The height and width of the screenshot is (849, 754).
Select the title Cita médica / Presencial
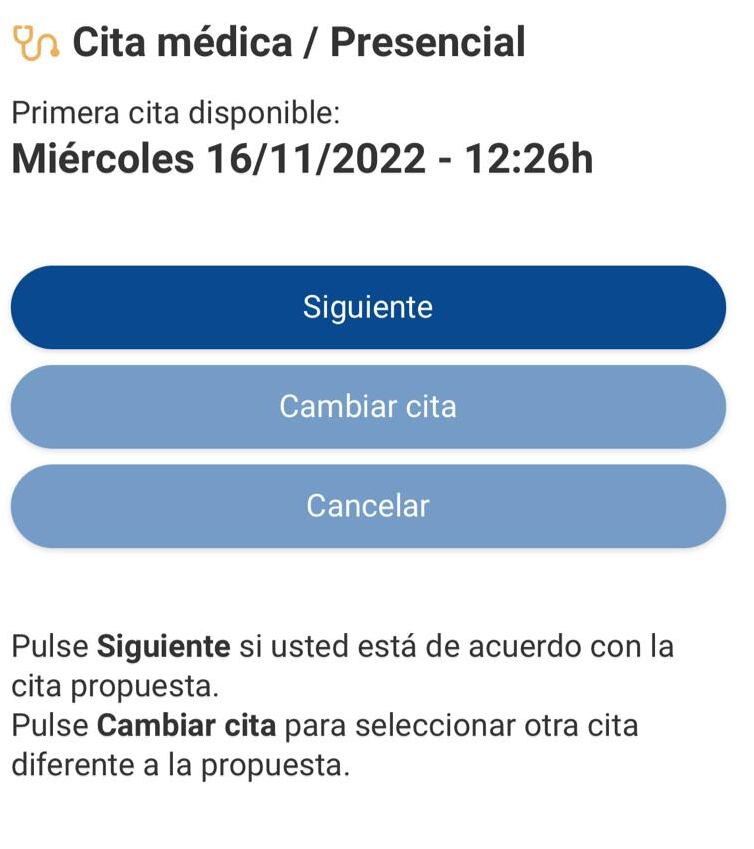pyautogui.click(x=300, y=42)
